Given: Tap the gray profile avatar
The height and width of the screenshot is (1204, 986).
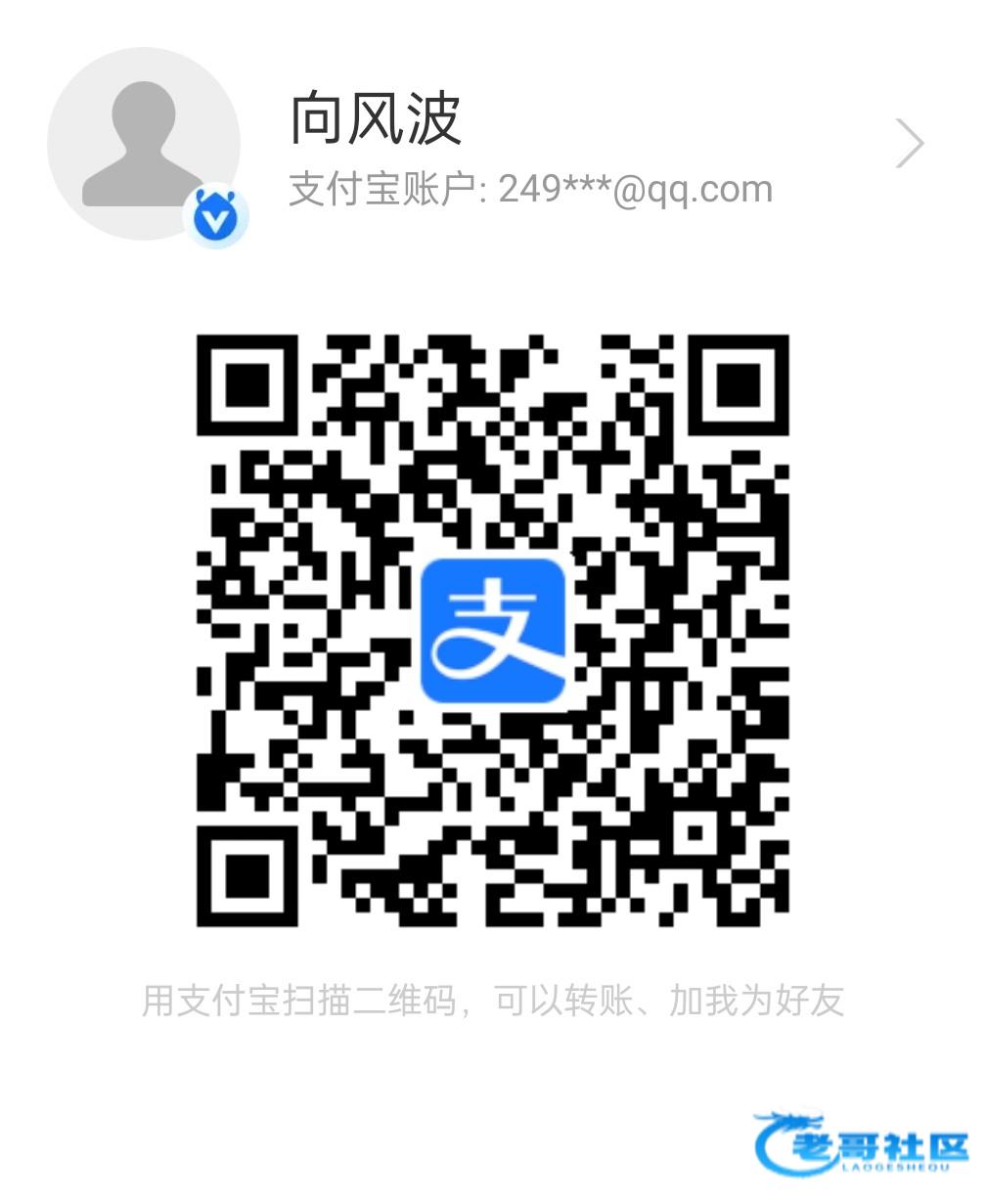Looking at the screenshot, I should pos(143,143).
